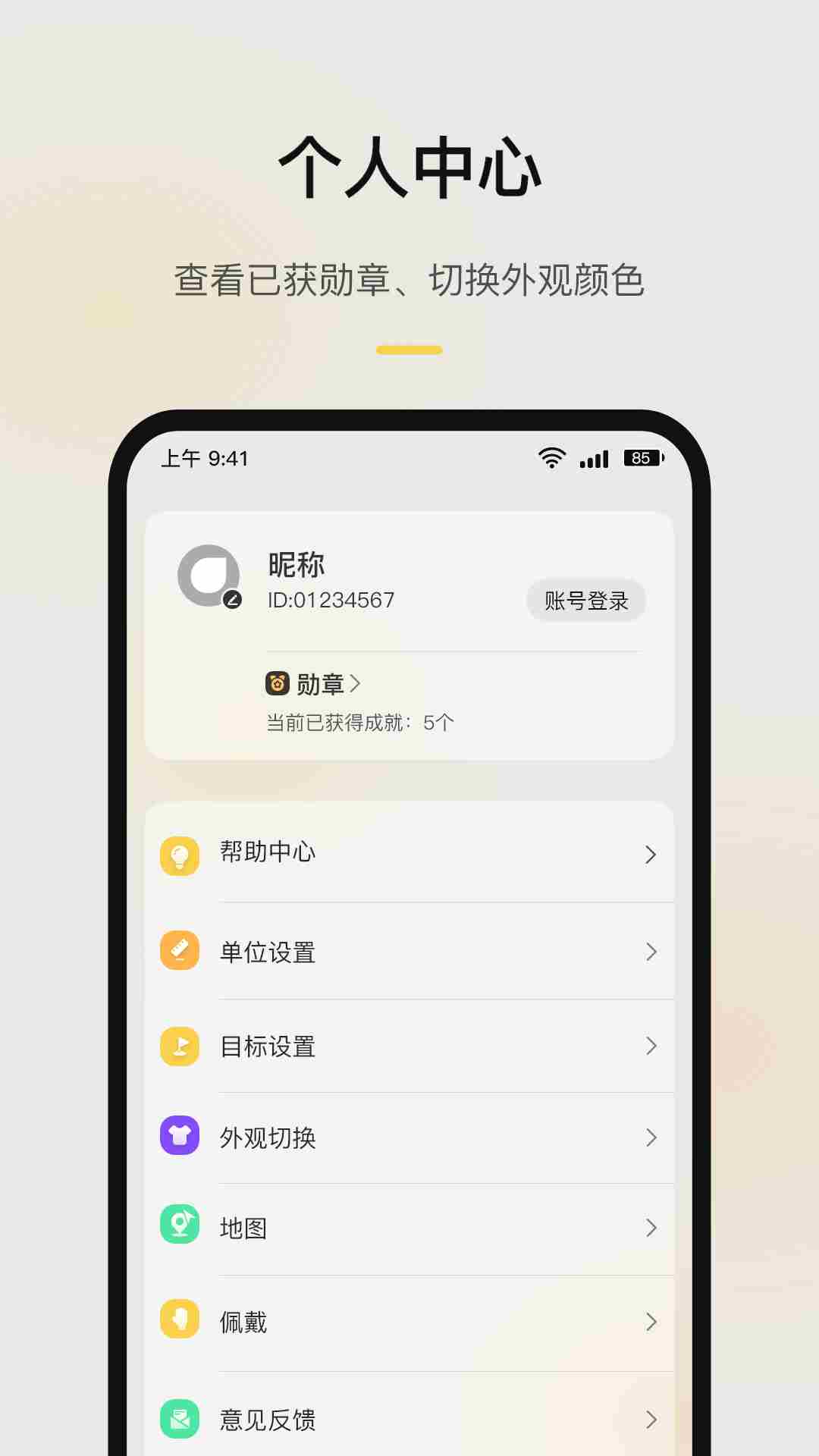Expand the 勋章 section chevron

point(355,682)
